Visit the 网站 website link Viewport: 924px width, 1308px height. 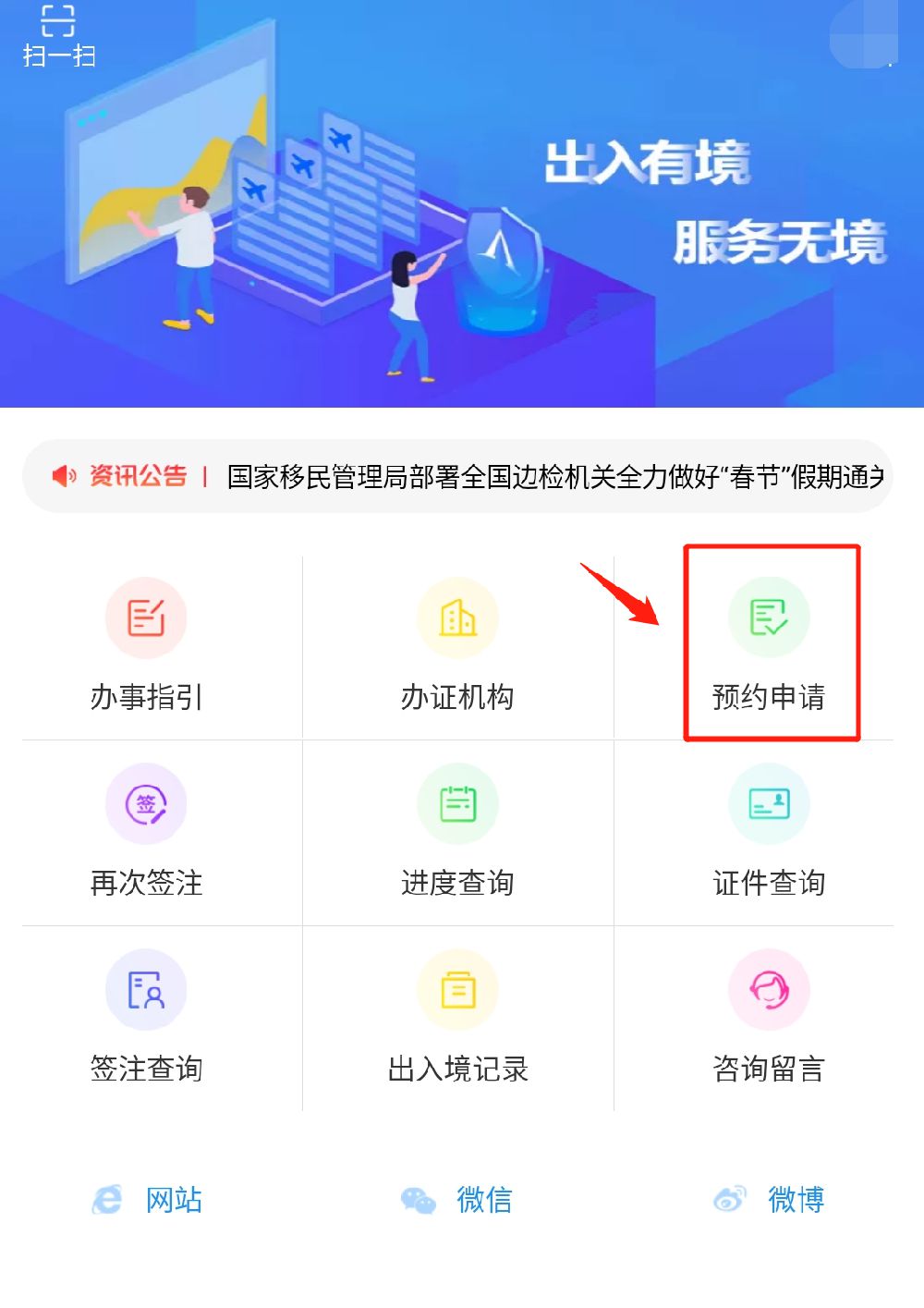coord(148,1200)
